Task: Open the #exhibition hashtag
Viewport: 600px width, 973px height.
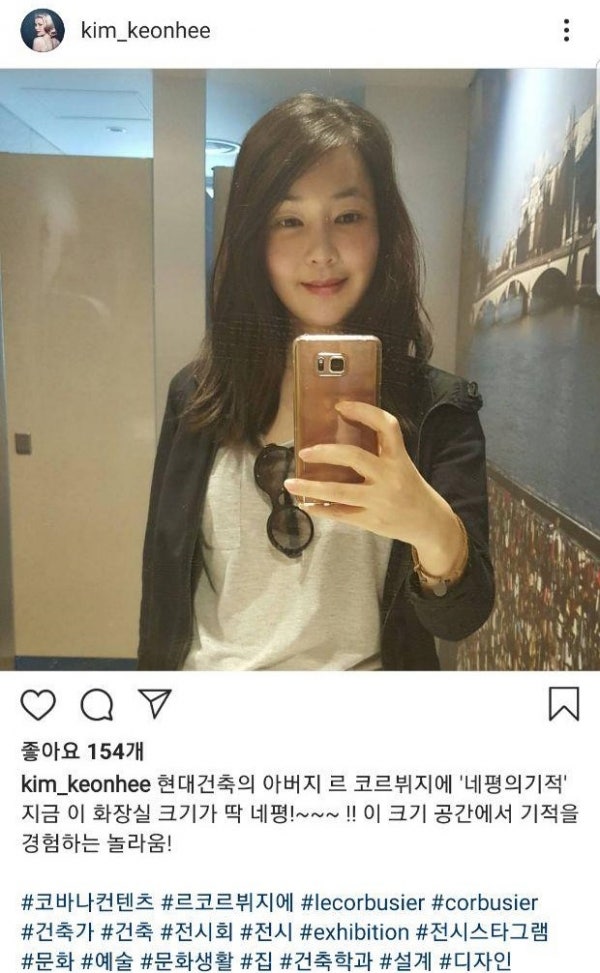Action: click(354, 932)
